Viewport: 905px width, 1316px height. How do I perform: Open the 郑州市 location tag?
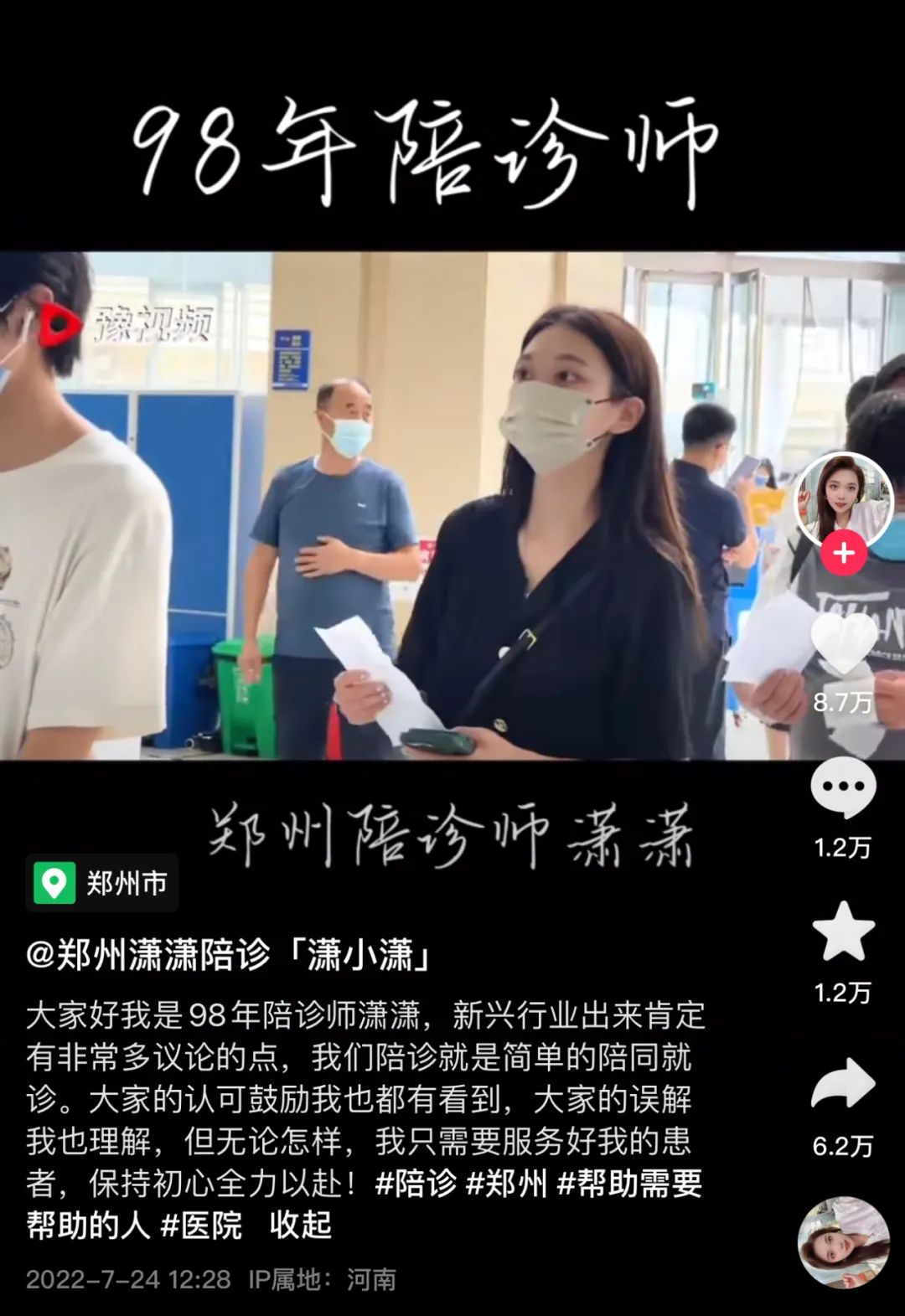tap(102, 883)
